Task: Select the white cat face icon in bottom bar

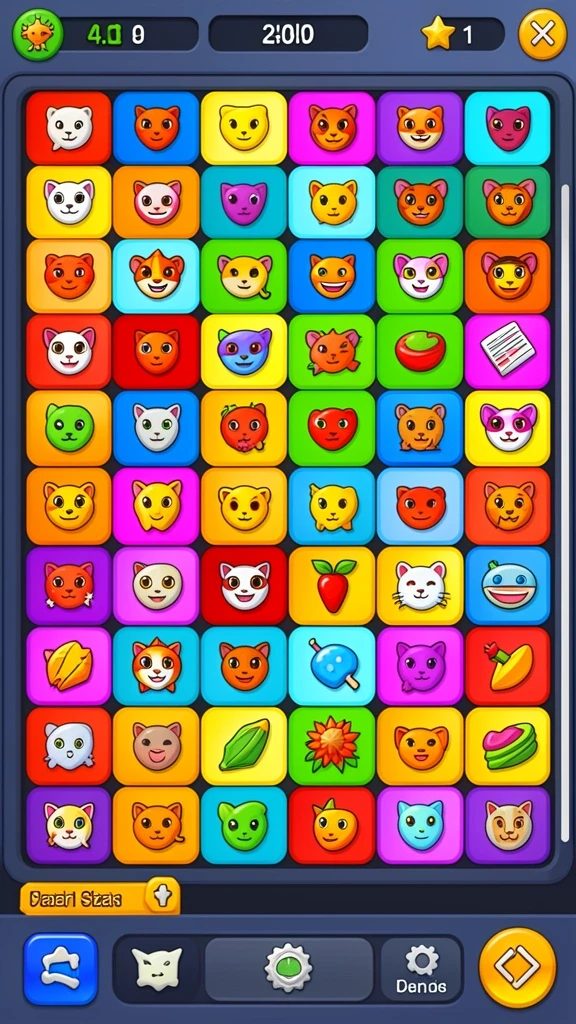Action: pos(157,968)
